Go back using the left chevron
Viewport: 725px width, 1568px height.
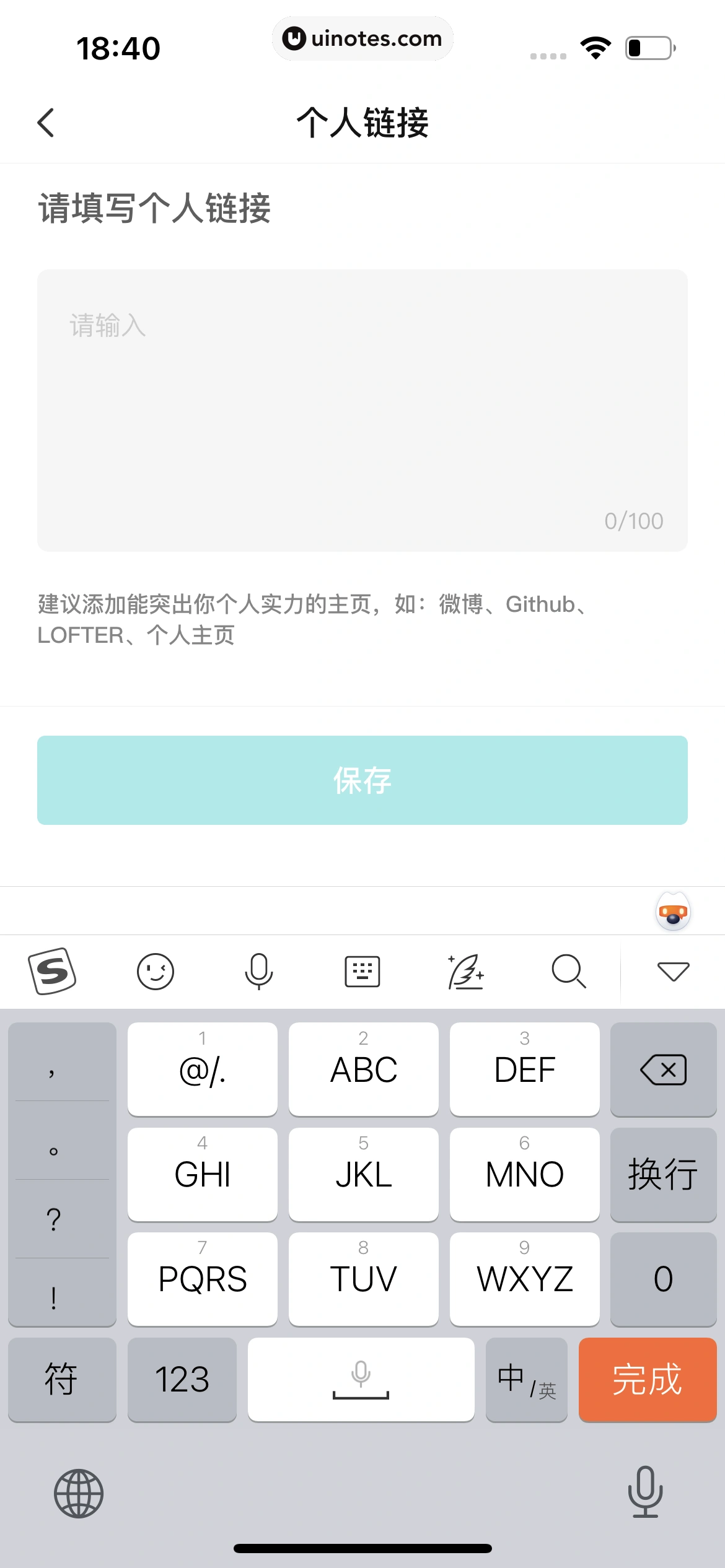click(46, 123)
